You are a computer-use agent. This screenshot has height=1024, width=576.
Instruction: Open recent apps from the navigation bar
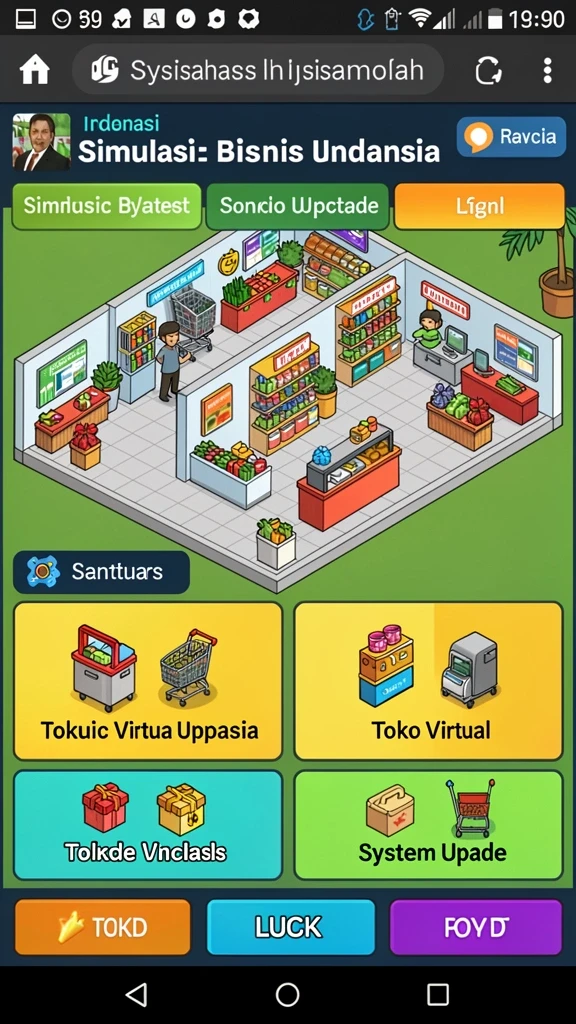tap(438, 995)
